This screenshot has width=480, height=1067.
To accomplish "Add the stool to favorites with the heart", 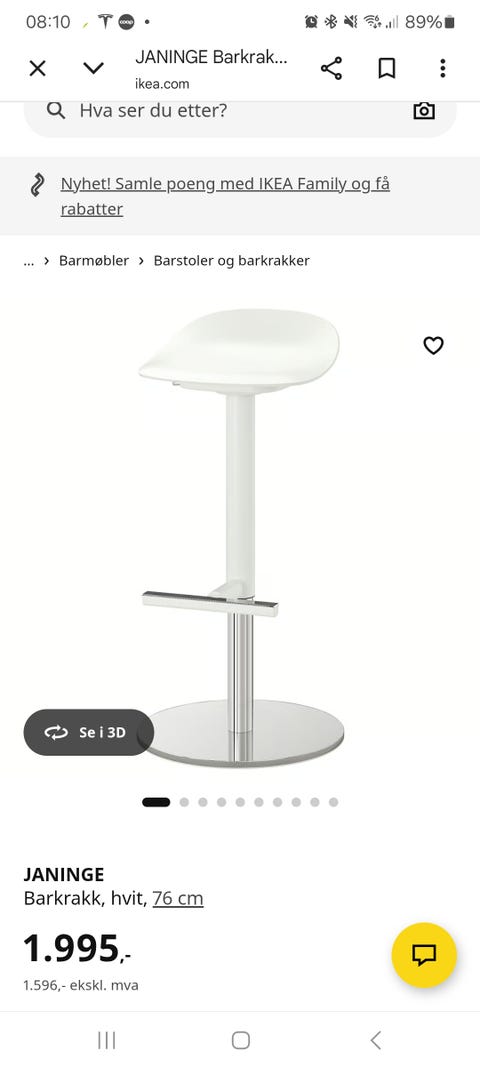I will click(x=433, y=346).
